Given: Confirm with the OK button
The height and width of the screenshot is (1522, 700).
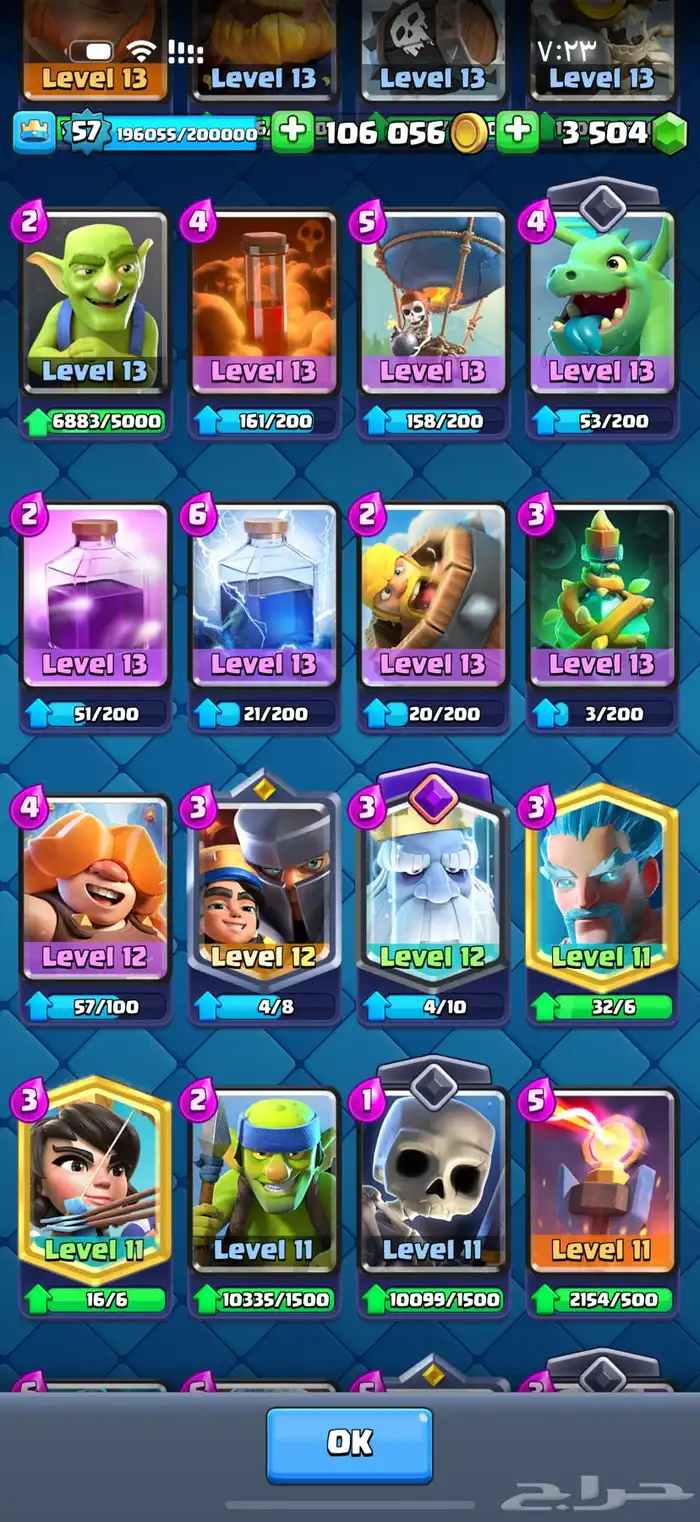Looking at the screenshot, I should point(349,1445).
